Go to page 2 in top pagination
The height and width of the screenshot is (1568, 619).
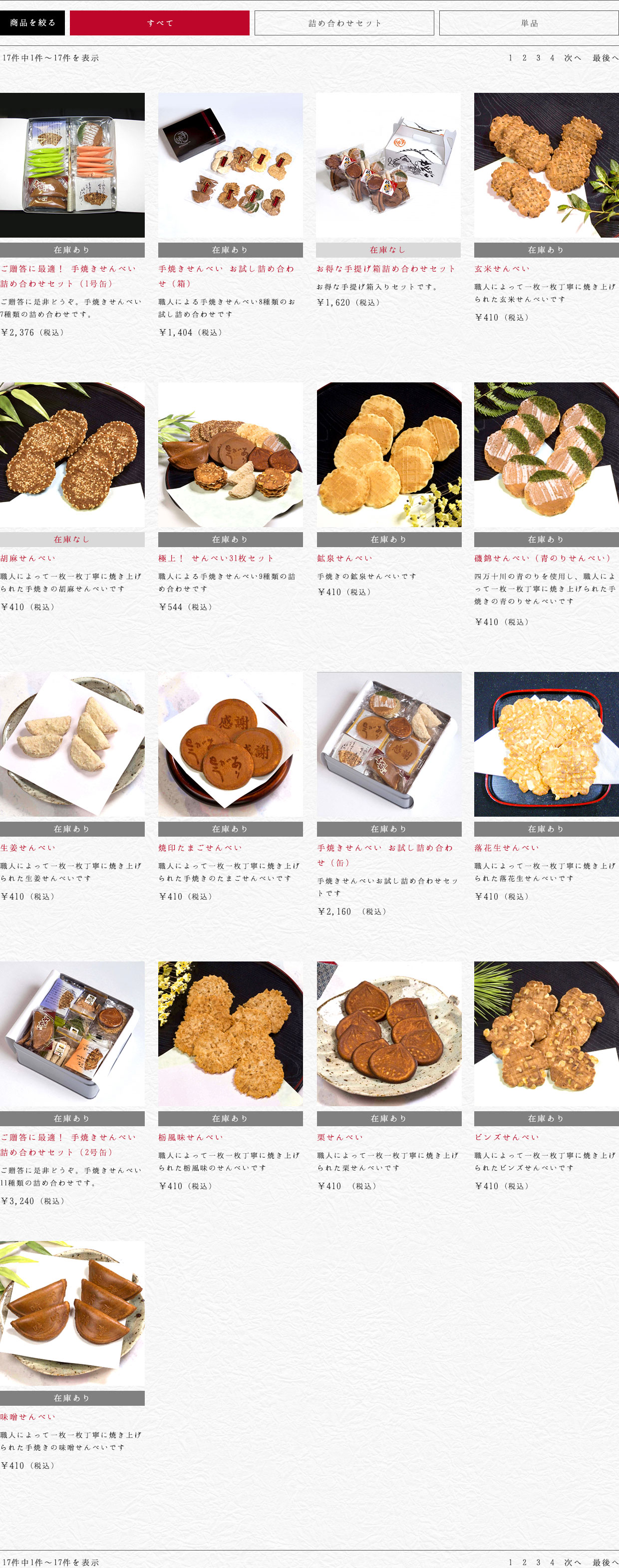[x=524, y=58]
